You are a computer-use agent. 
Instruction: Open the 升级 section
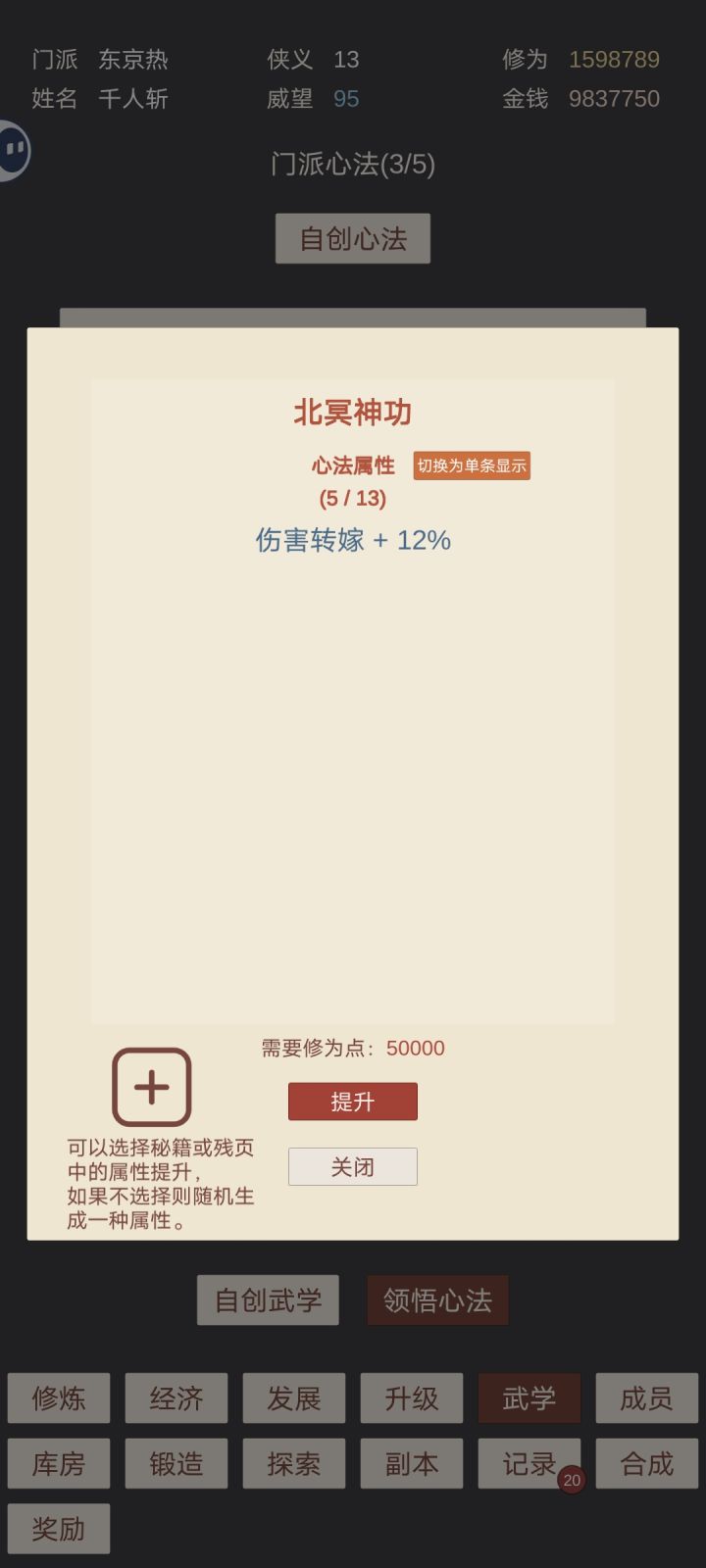tap(412, 1398)
